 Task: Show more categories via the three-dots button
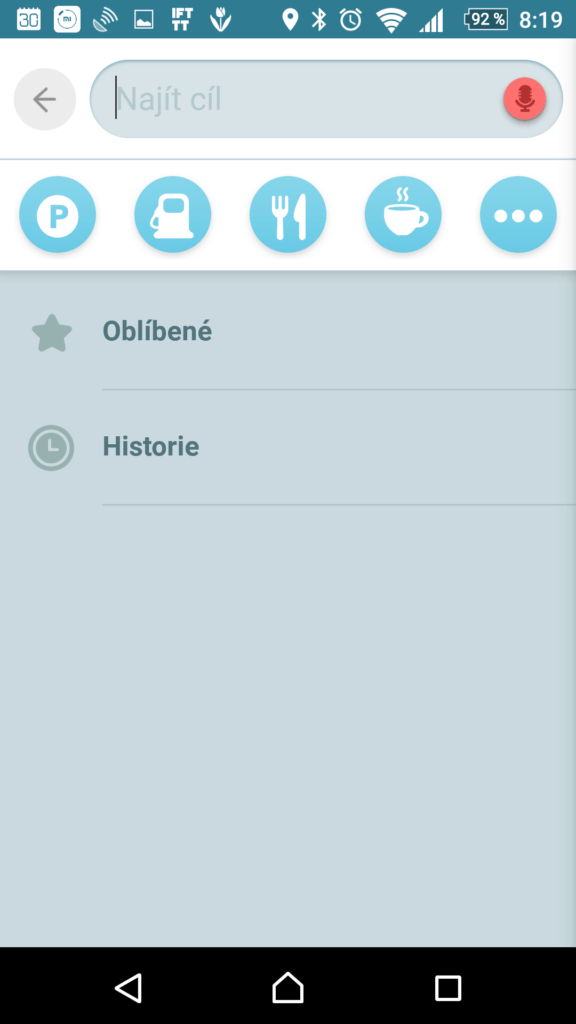[518, 214]
